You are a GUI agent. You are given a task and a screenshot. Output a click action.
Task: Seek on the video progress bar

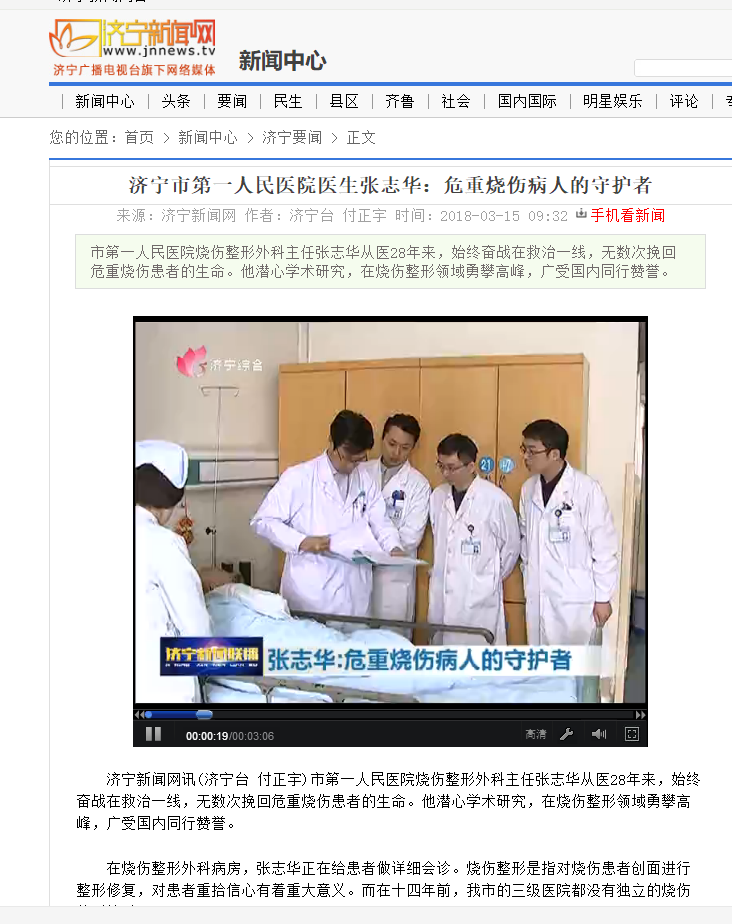400,714
